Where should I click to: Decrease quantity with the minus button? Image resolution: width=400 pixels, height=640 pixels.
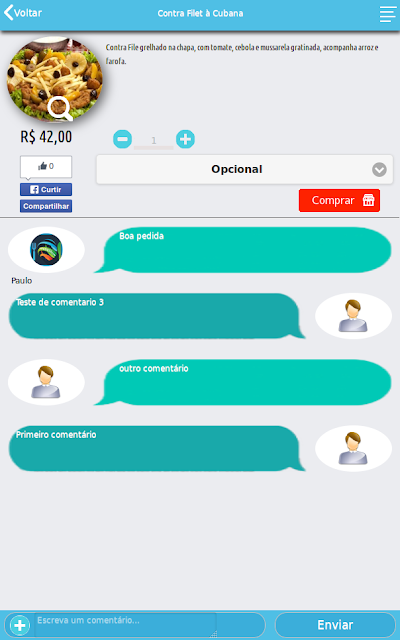(x=122, y=139)
